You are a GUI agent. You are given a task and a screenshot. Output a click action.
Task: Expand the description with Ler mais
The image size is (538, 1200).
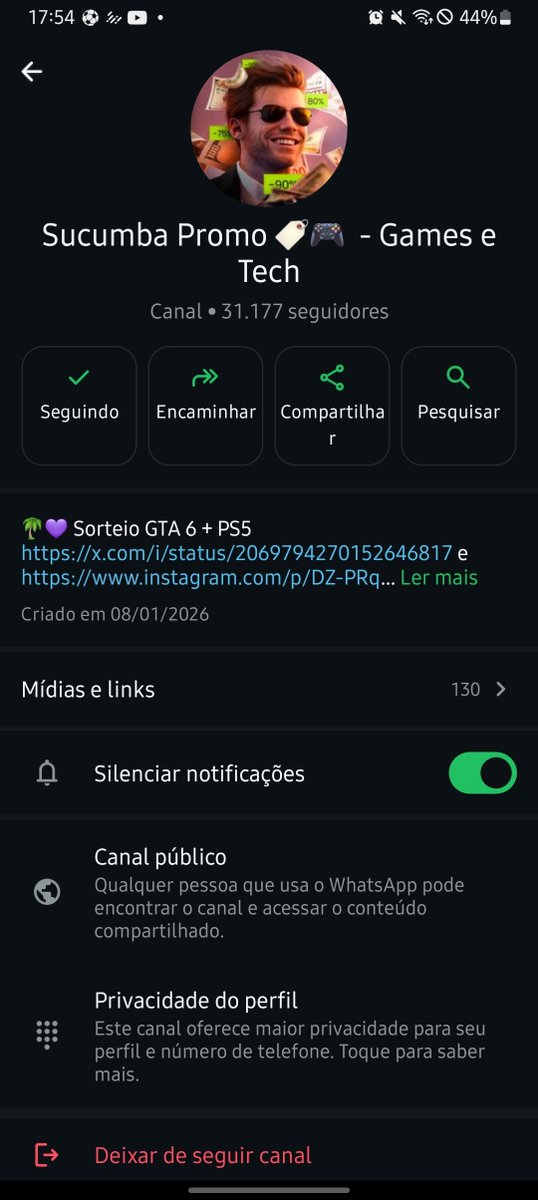coord(439,578)
